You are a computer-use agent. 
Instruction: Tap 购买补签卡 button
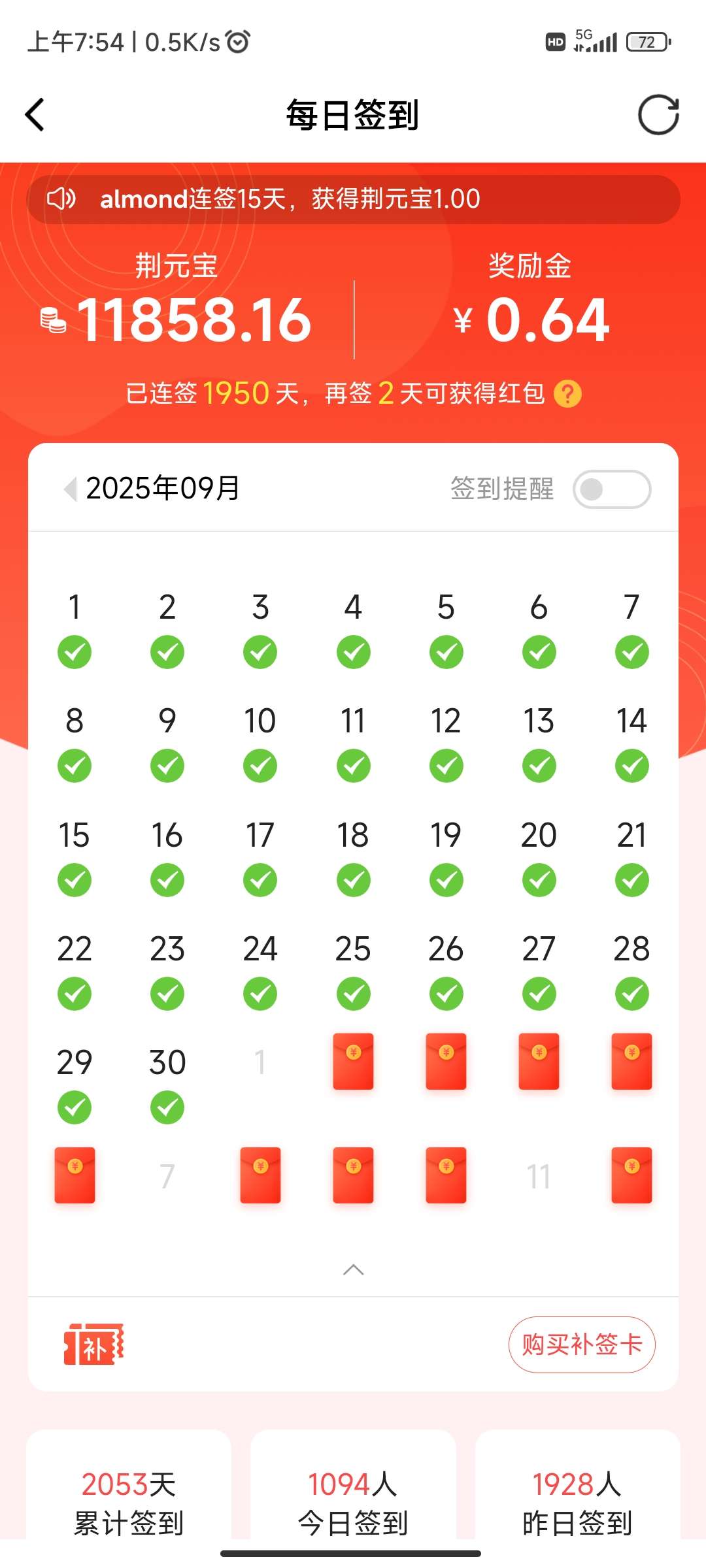(582, 1345)
